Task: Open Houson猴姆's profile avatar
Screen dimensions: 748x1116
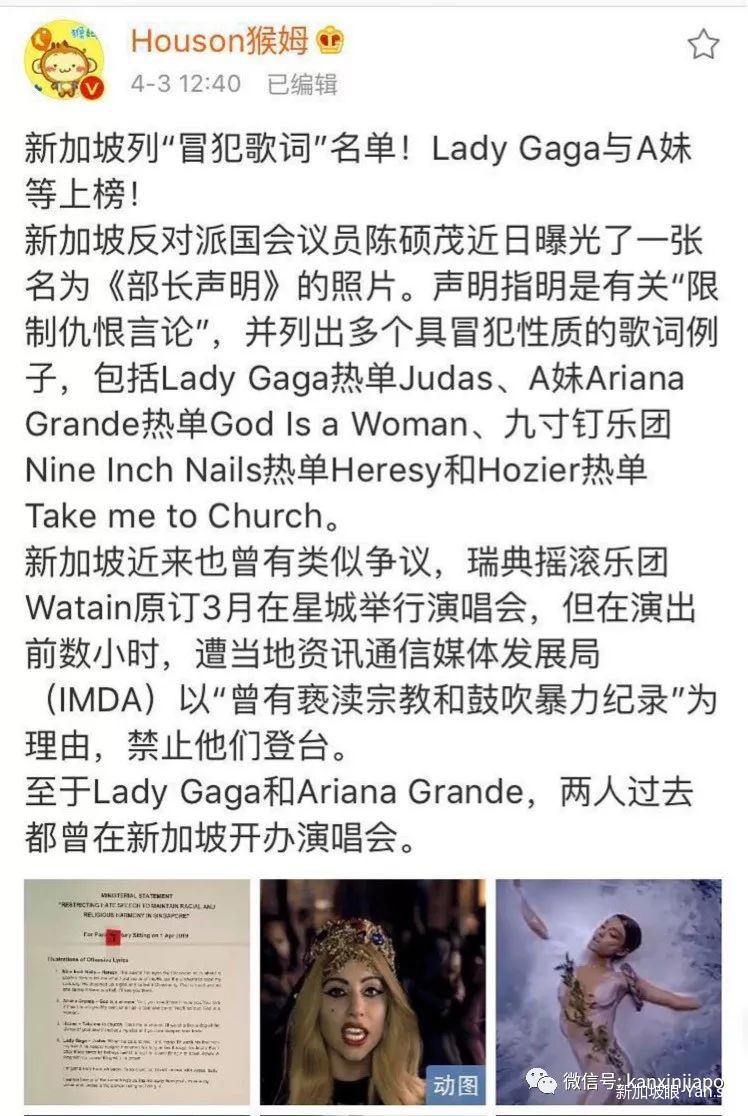Action: click(64, 60)
